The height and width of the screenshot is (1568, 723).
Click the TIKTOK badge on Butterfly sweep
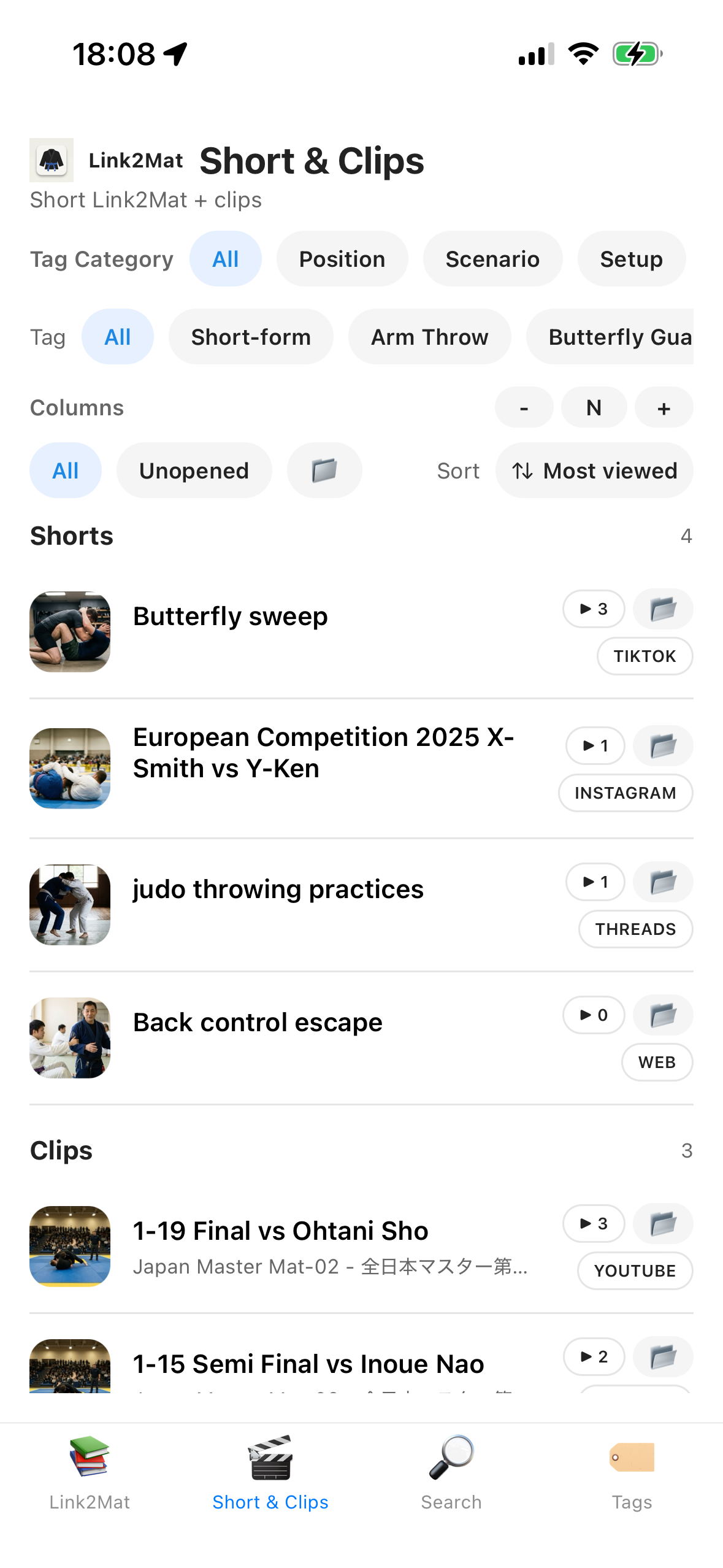645,656
